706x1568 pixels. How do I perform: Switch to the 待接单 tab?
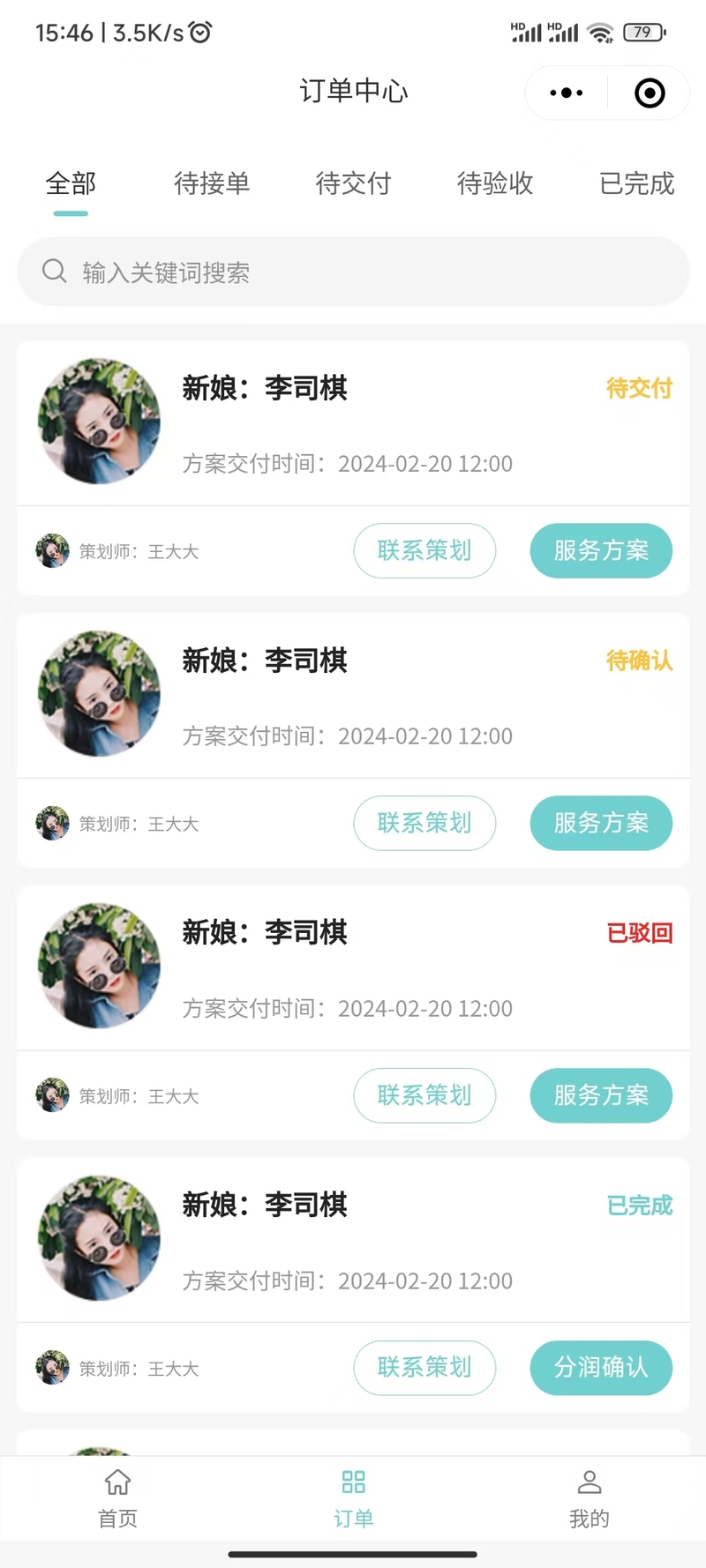[x=212, y=183]
